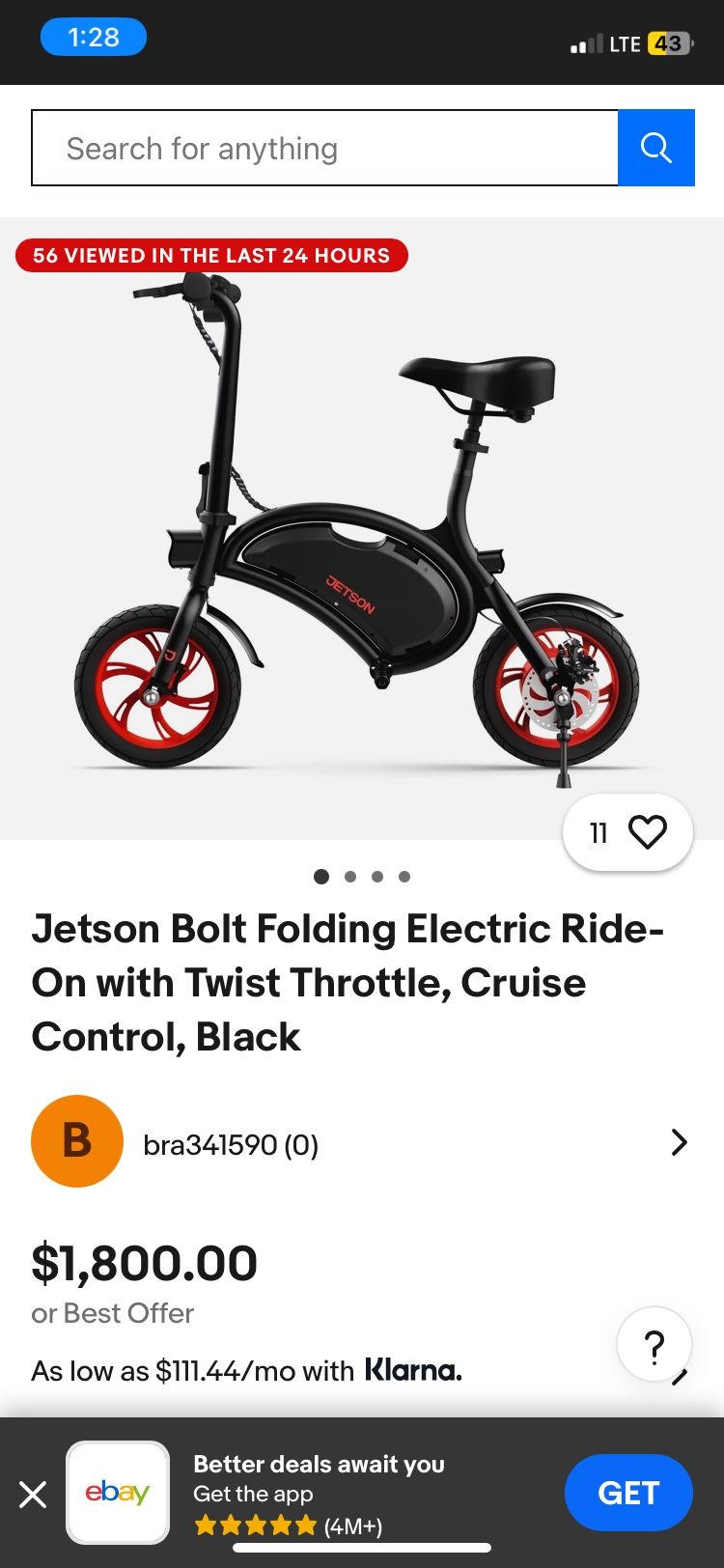Dismiss the app banner with the X

pos(34,1494)
